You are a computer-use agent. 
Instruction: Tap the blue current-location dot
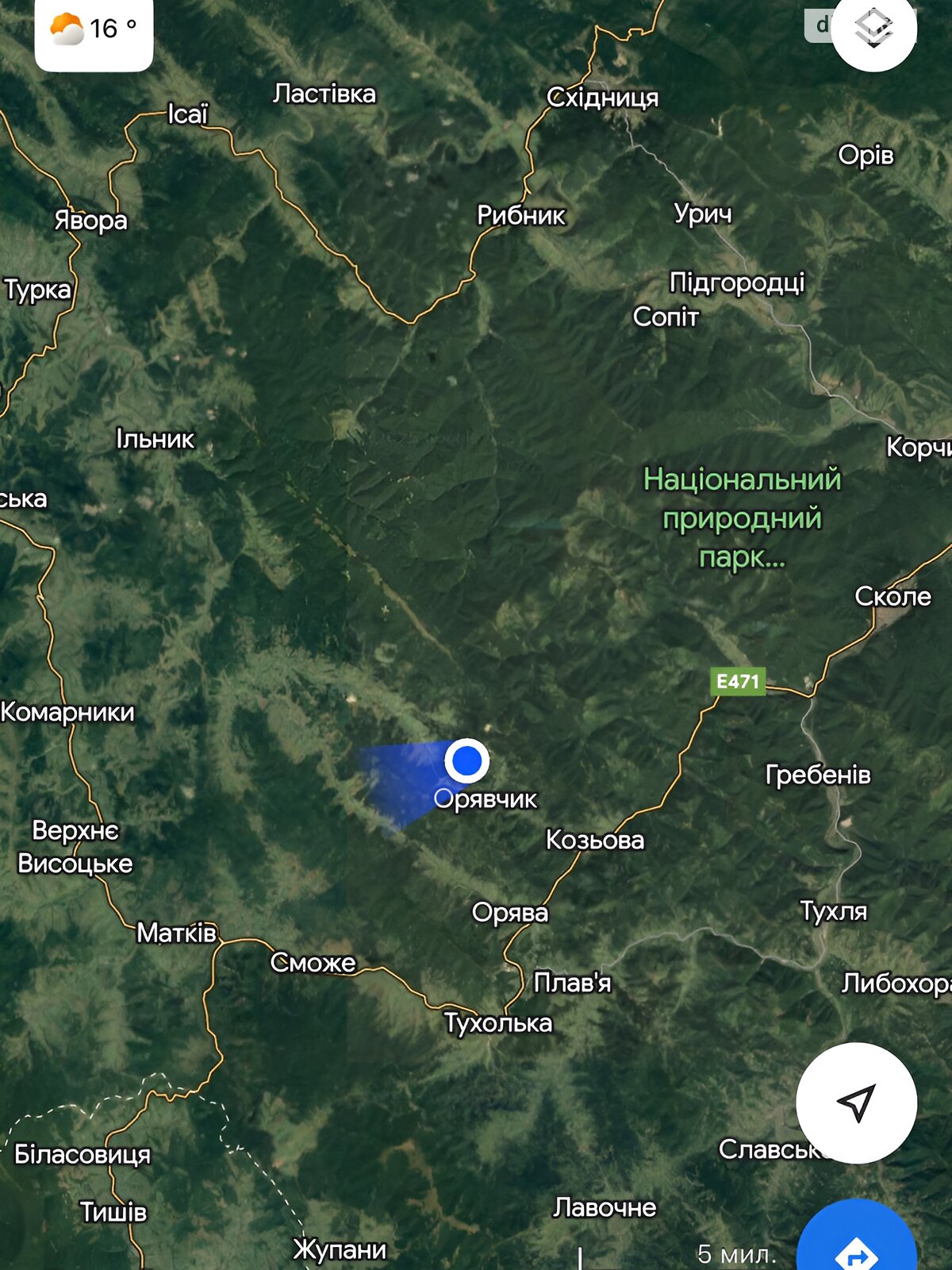(x=466, y=760)
